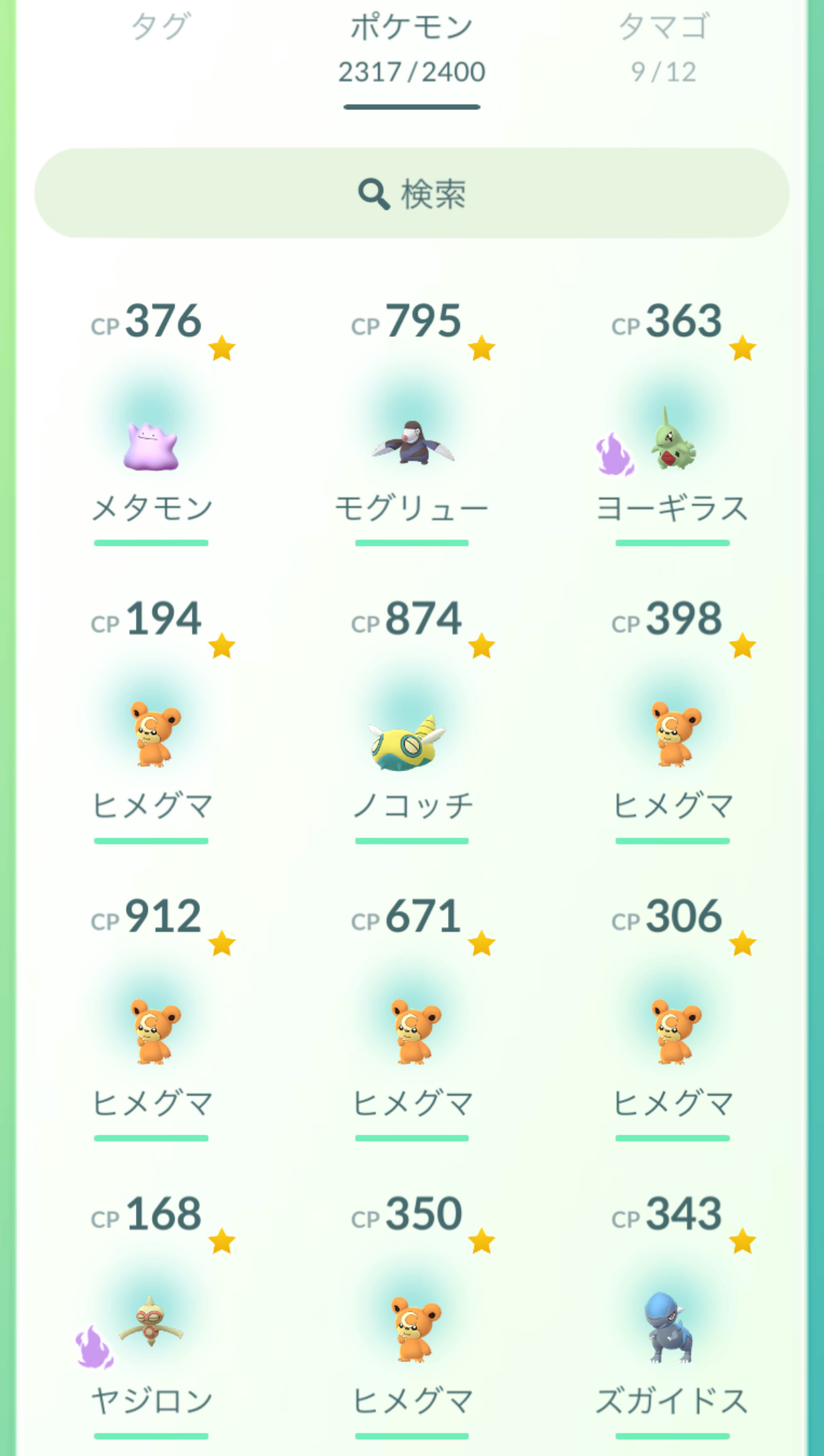Open モグリュー with CP 795
The height and width of the screenshot is (1456, 824).
coord(413,444)
